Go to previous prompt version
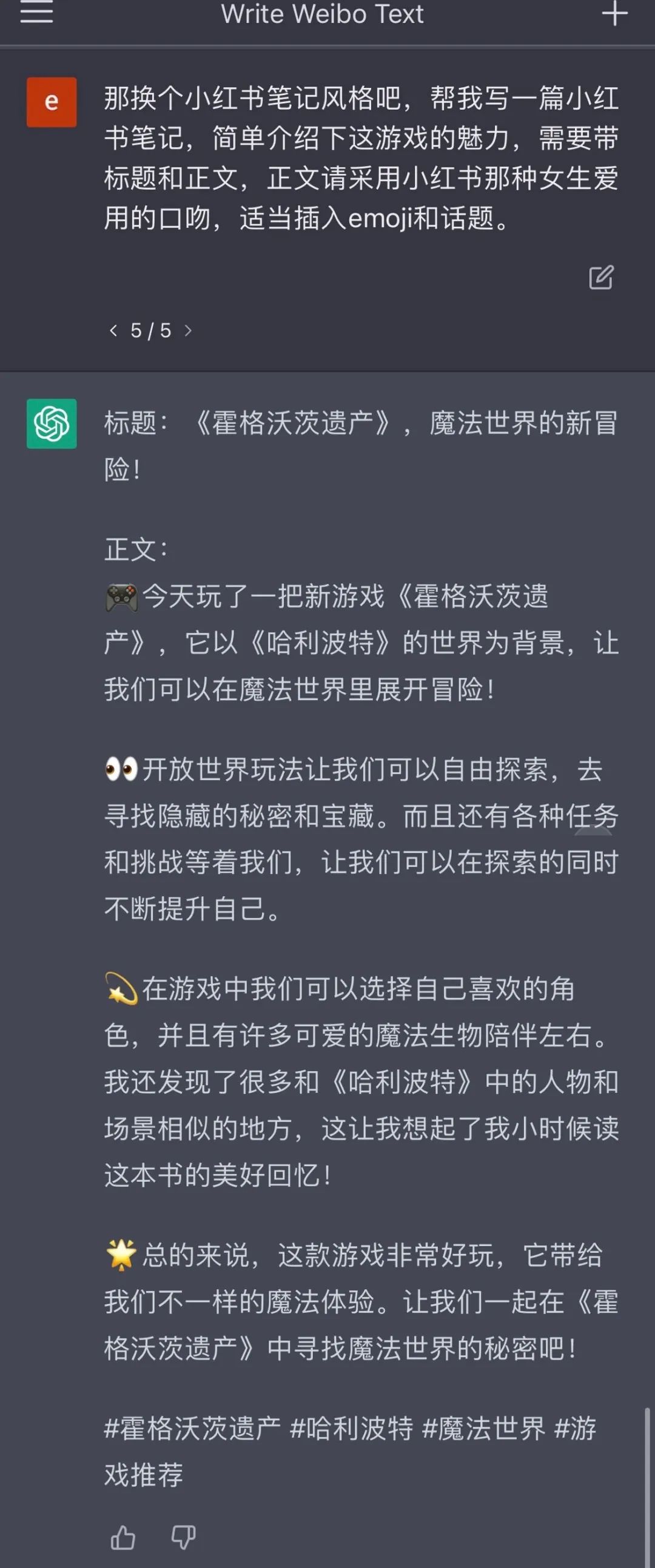655x1568 pixels. click(113, 330)
